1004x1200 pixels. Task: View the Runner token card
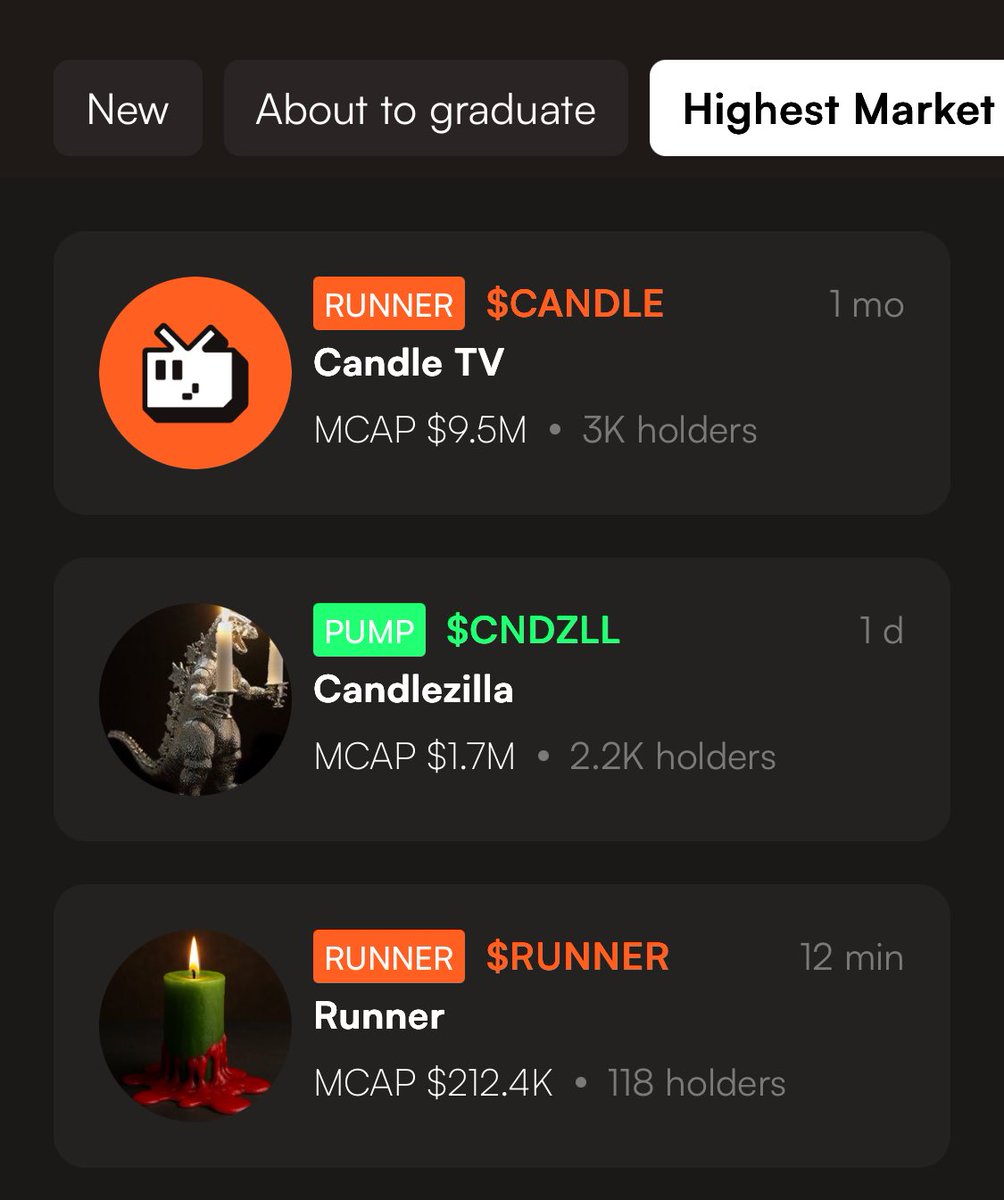(501, 1025)
